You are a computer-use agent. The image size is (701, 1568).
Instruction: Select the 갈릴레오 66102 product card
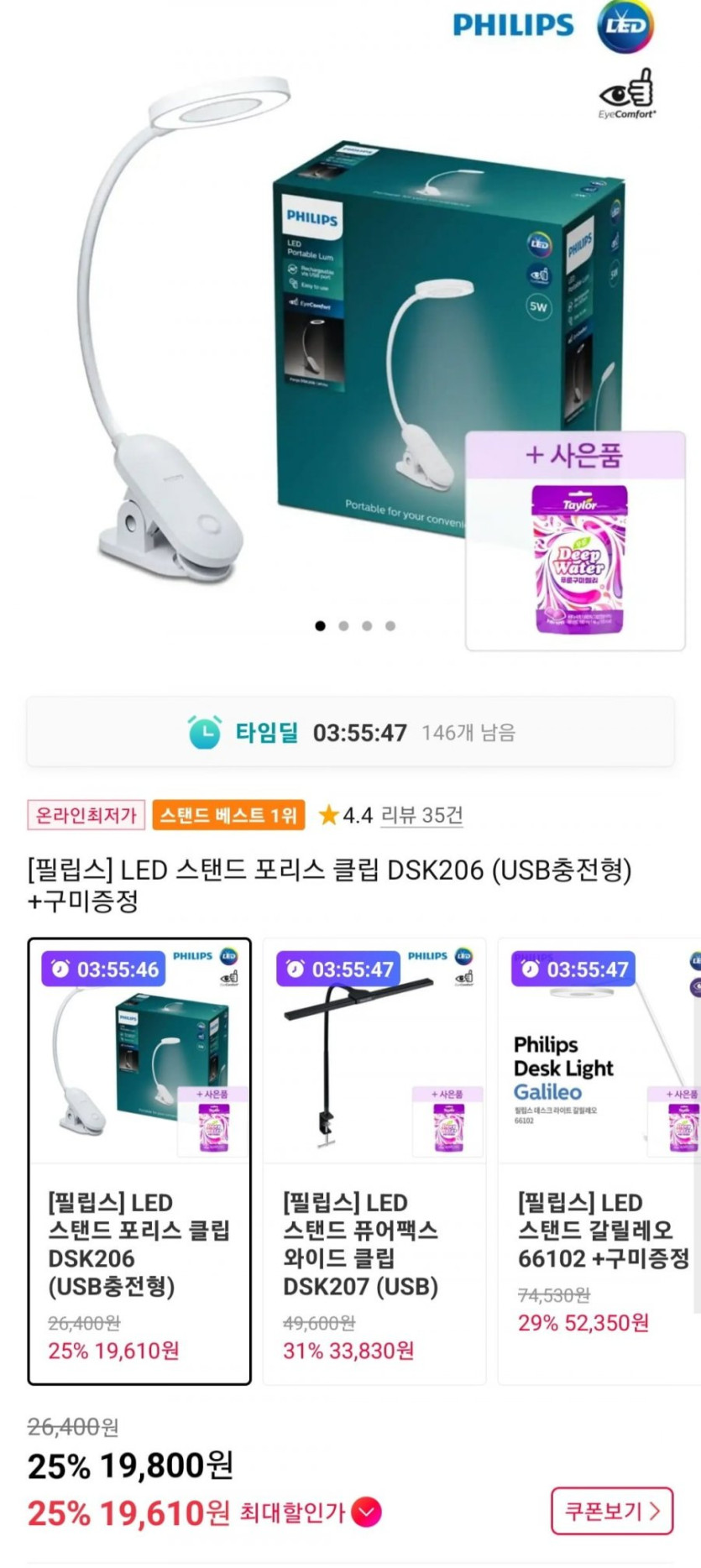[599, 1161]
